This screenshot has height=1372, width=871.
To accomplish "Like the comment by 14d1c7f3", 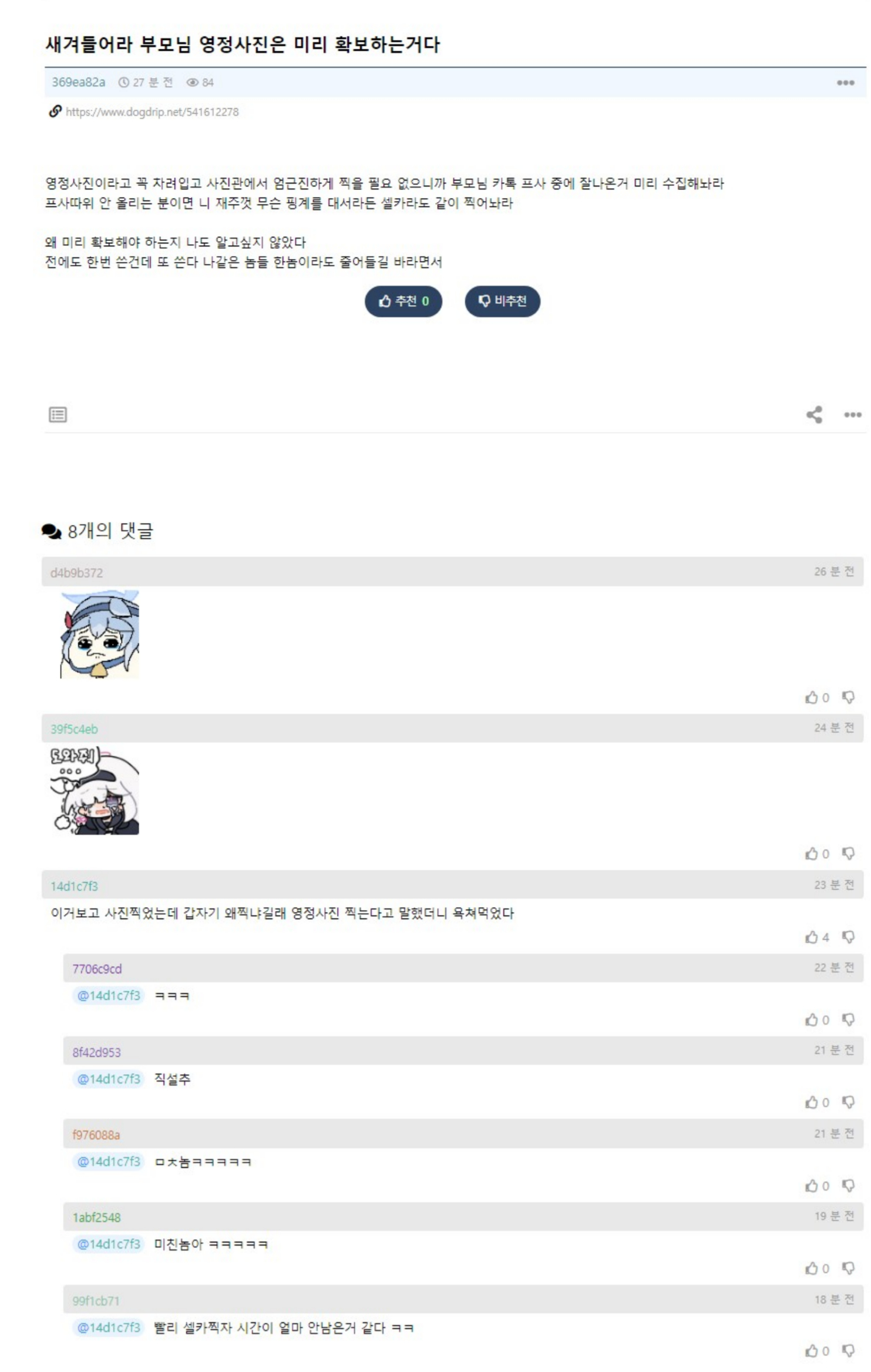I will click(x=812, y=937).
